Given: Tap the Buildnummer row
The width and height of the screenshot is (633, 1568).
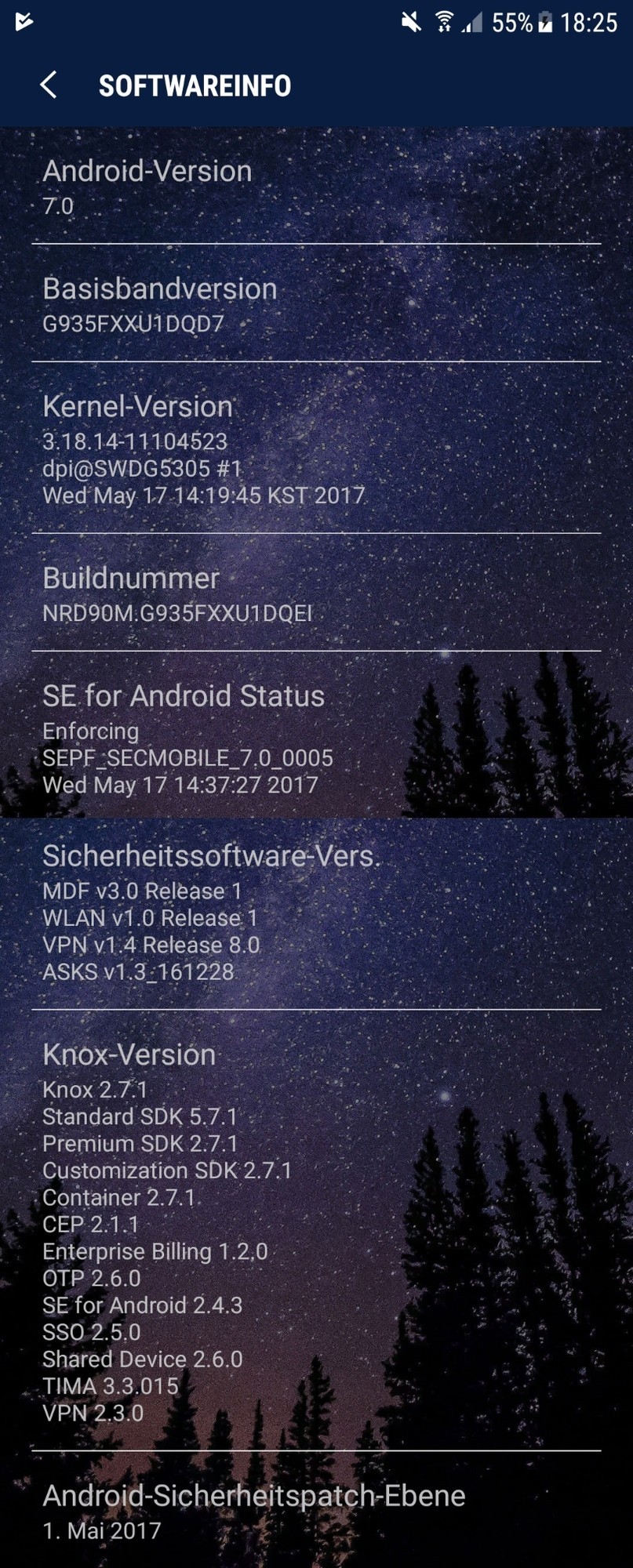Looking at the screenshot, I should click(316, 593).
